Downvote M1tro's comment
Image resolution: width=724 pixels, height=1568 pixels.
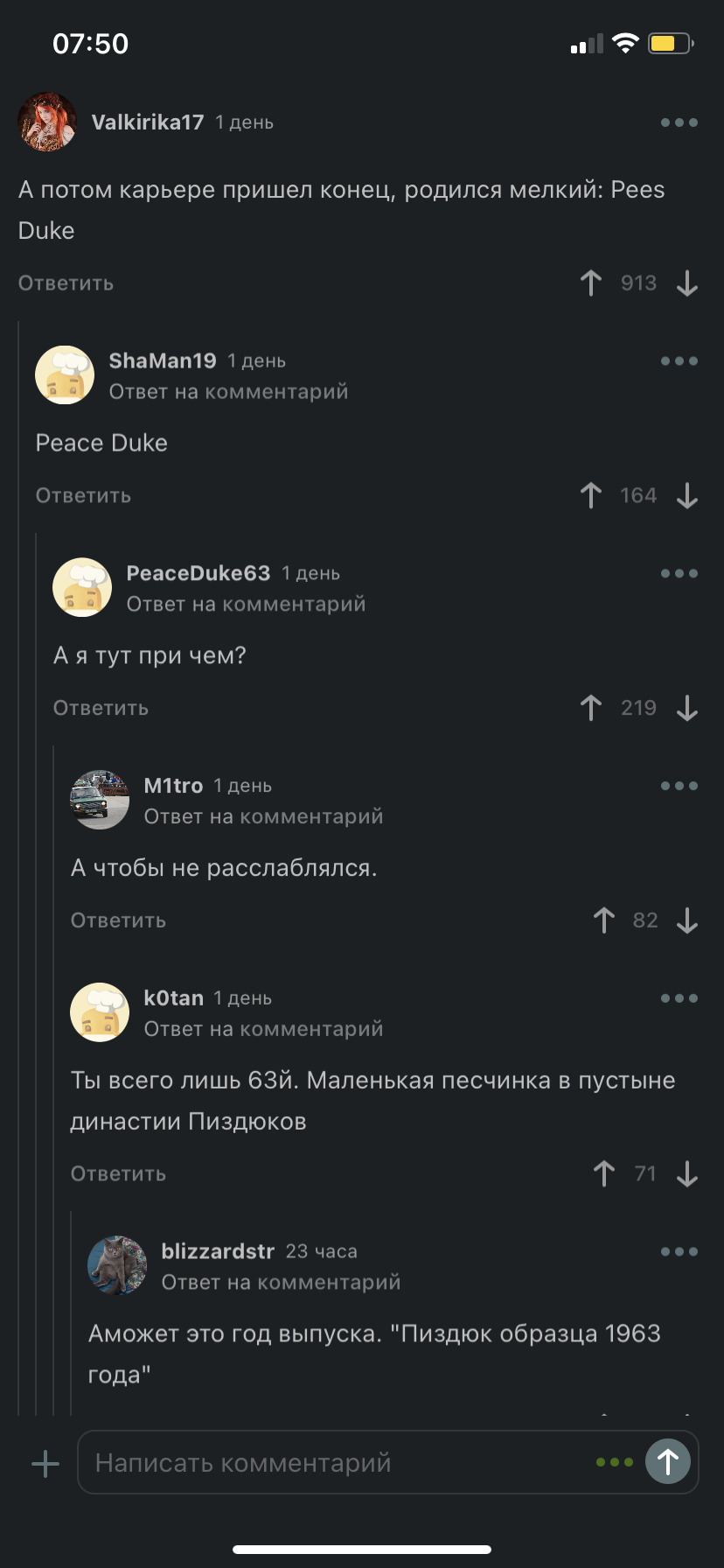687,920
